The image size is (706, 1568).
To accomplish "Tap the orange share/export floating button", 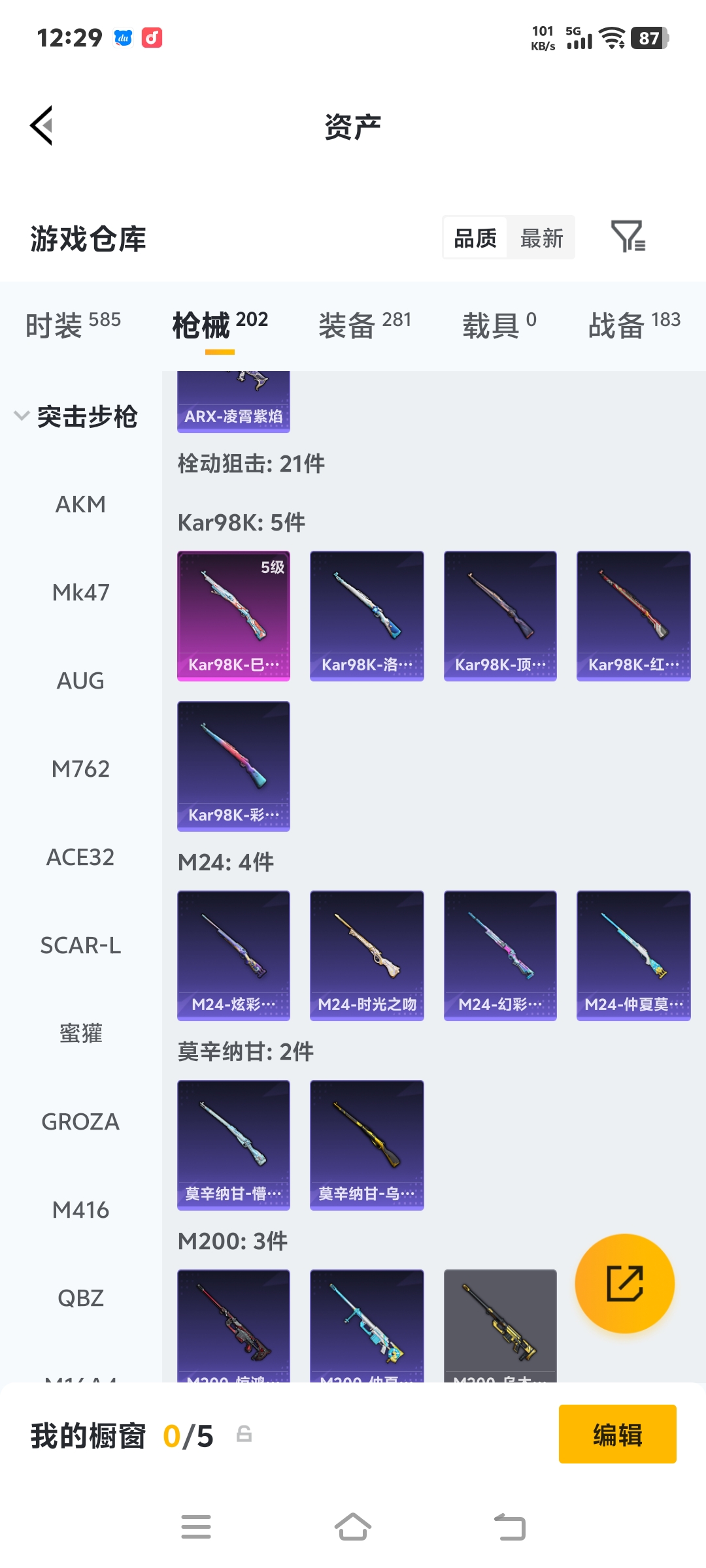I will tap(625, 1283).
